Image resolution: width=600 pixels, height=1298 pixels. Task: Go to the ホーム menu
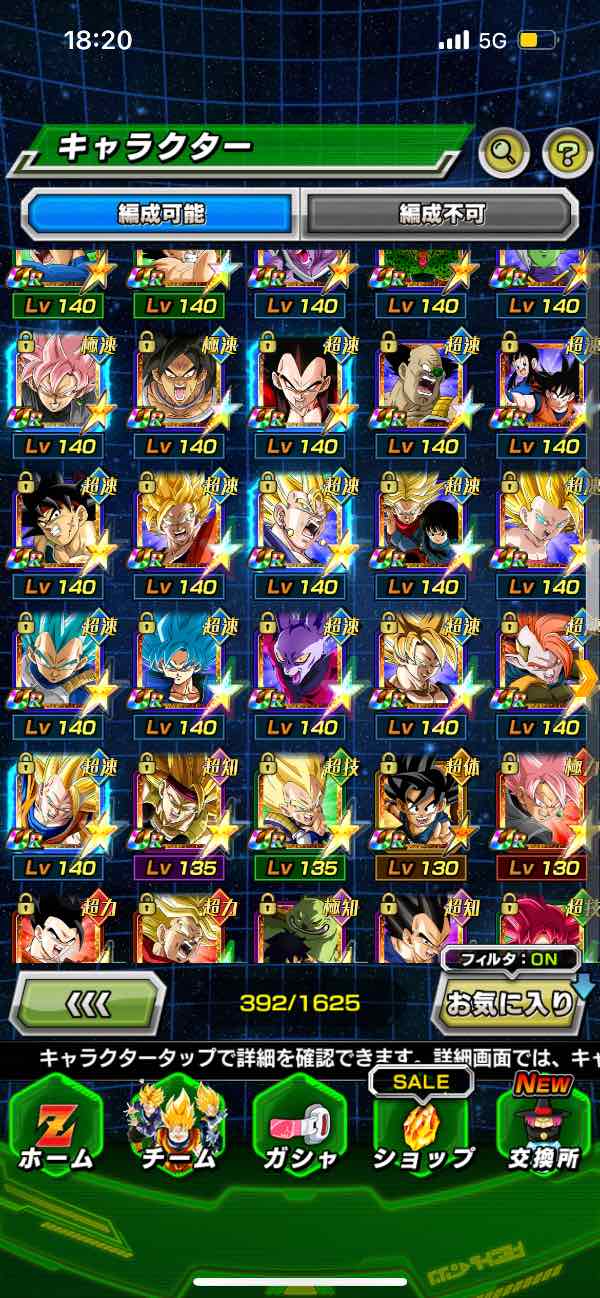(x=56, y=1129)
